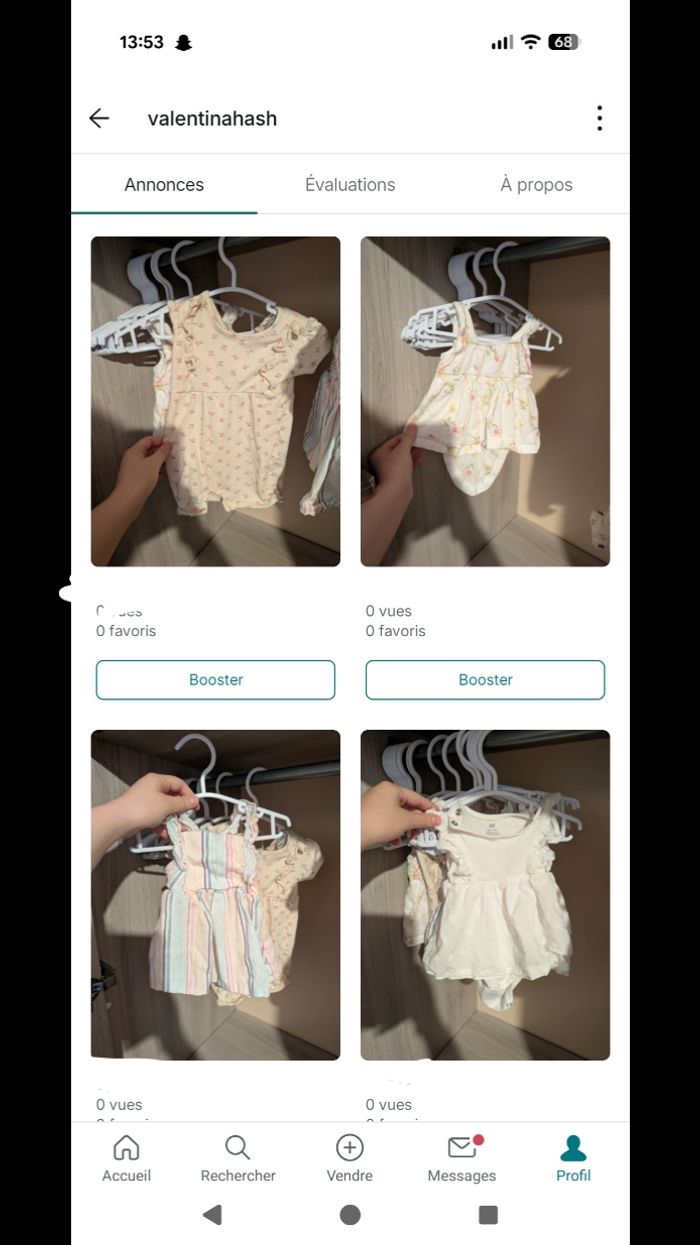Open the white dress bodysuit listing

click(485, 894)
